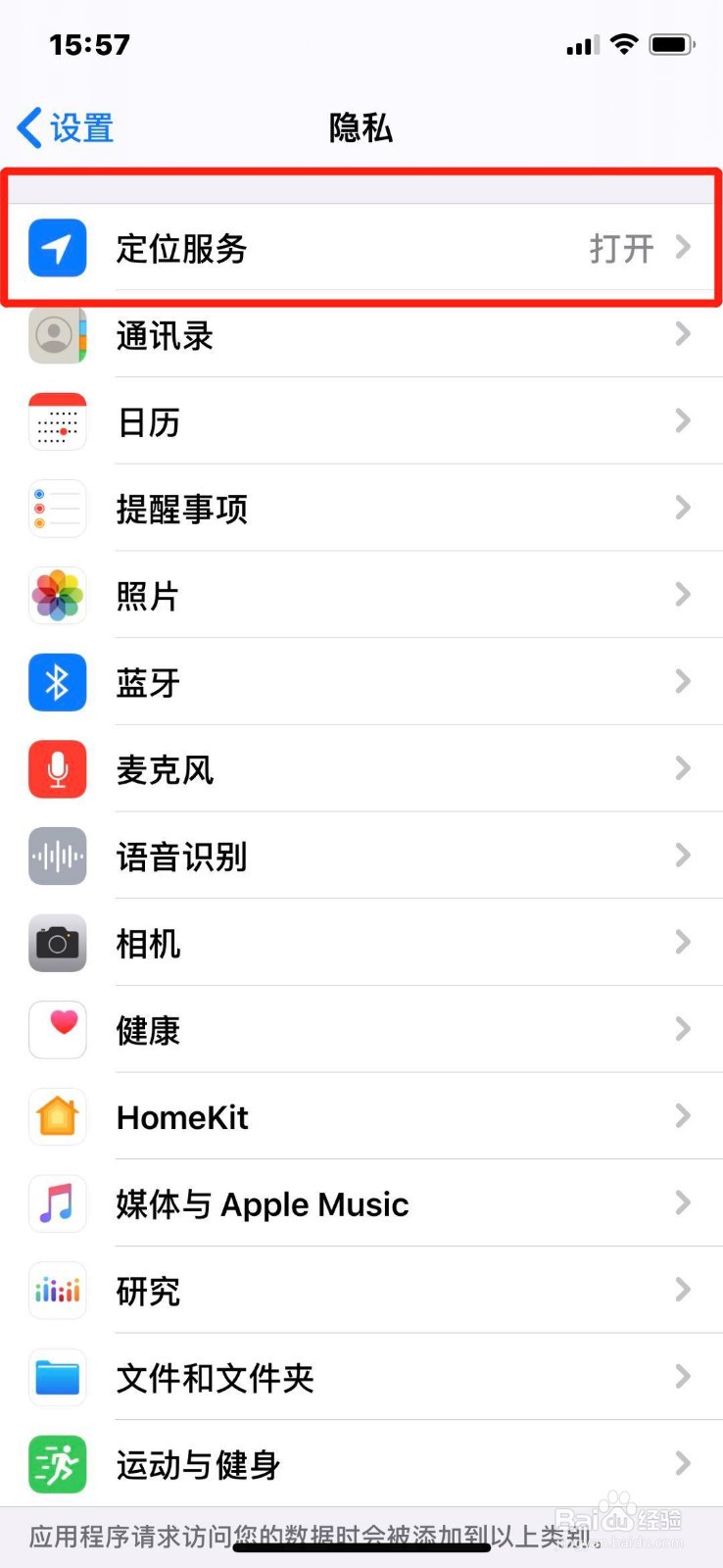Screen dimensions: 723x1568
Task: Tap the 照片 photos flower icon
Action: coord(57,595)
